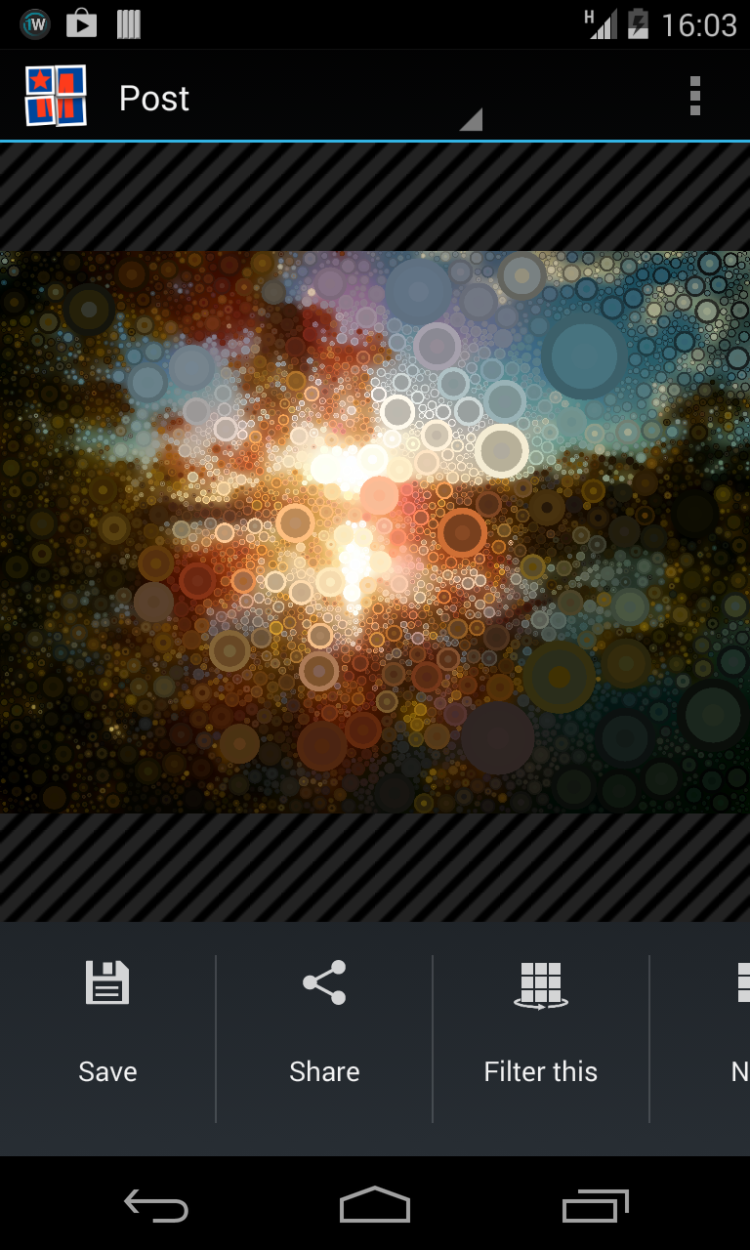This screenshot has width=750, height=1250.
Task: Open recent apps overview
Action: 595,1205
